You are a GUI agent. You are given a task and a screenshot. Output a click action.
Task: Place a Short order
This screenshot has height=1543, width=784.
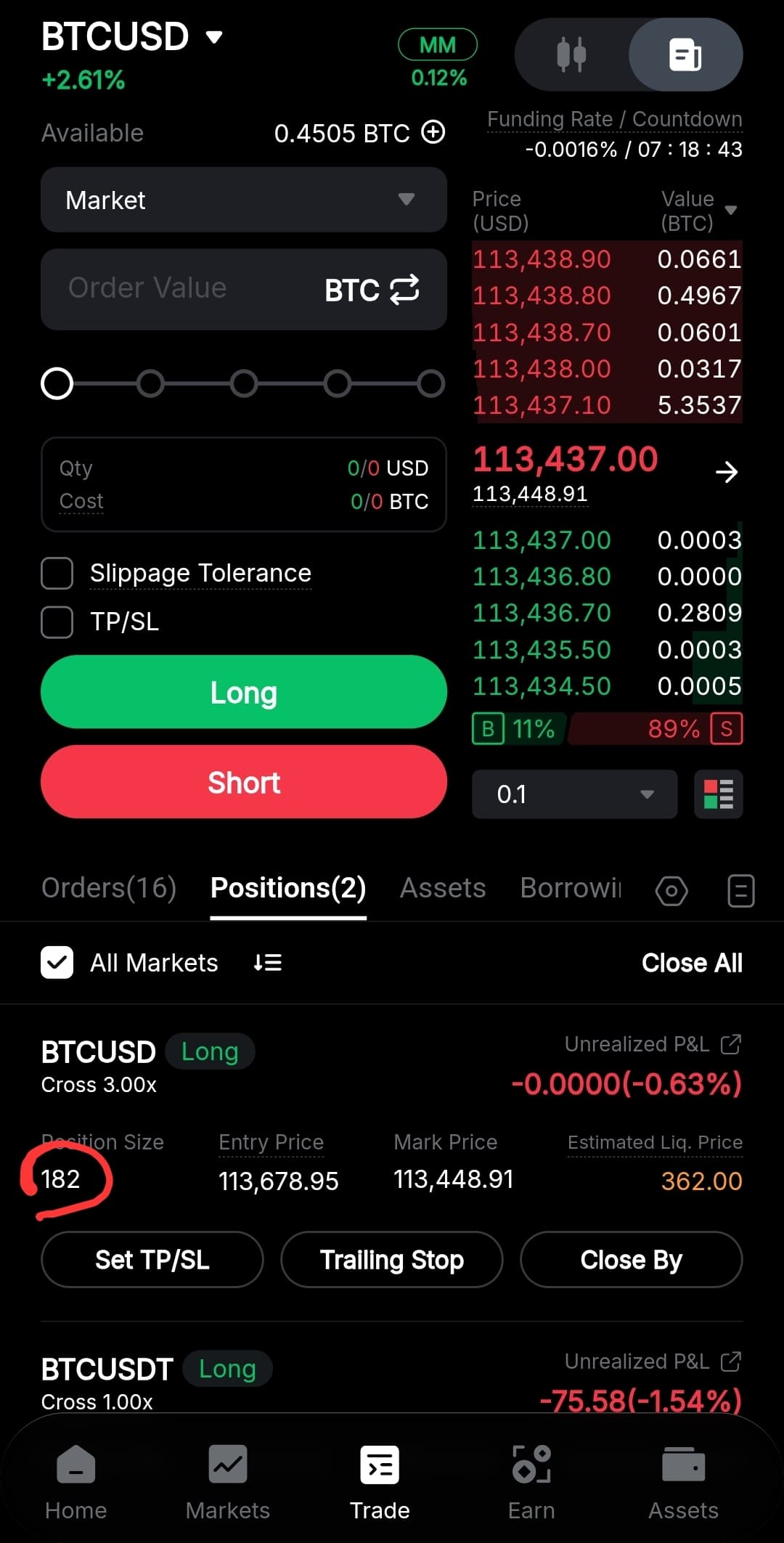[243, 782]
